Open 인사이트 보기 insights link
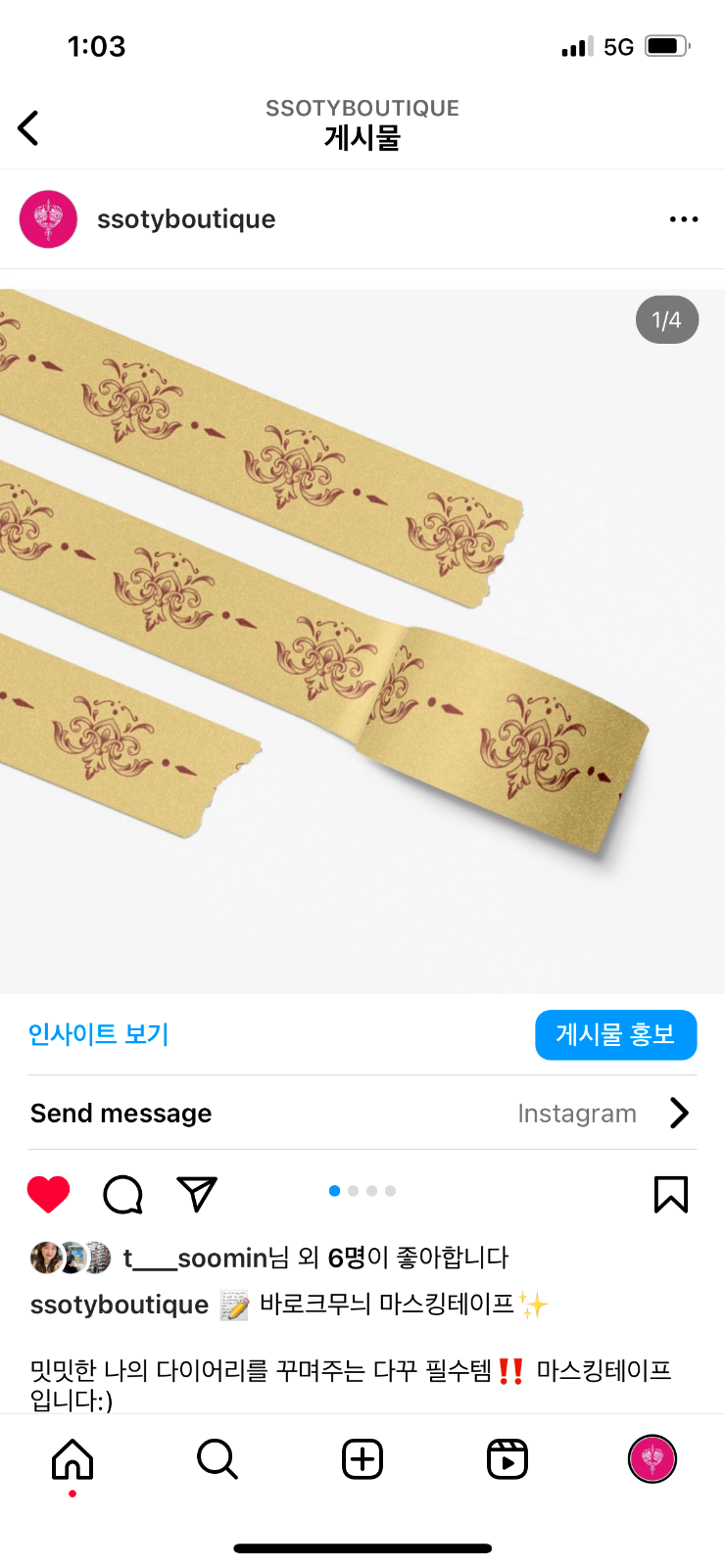 click(98, 1034)
